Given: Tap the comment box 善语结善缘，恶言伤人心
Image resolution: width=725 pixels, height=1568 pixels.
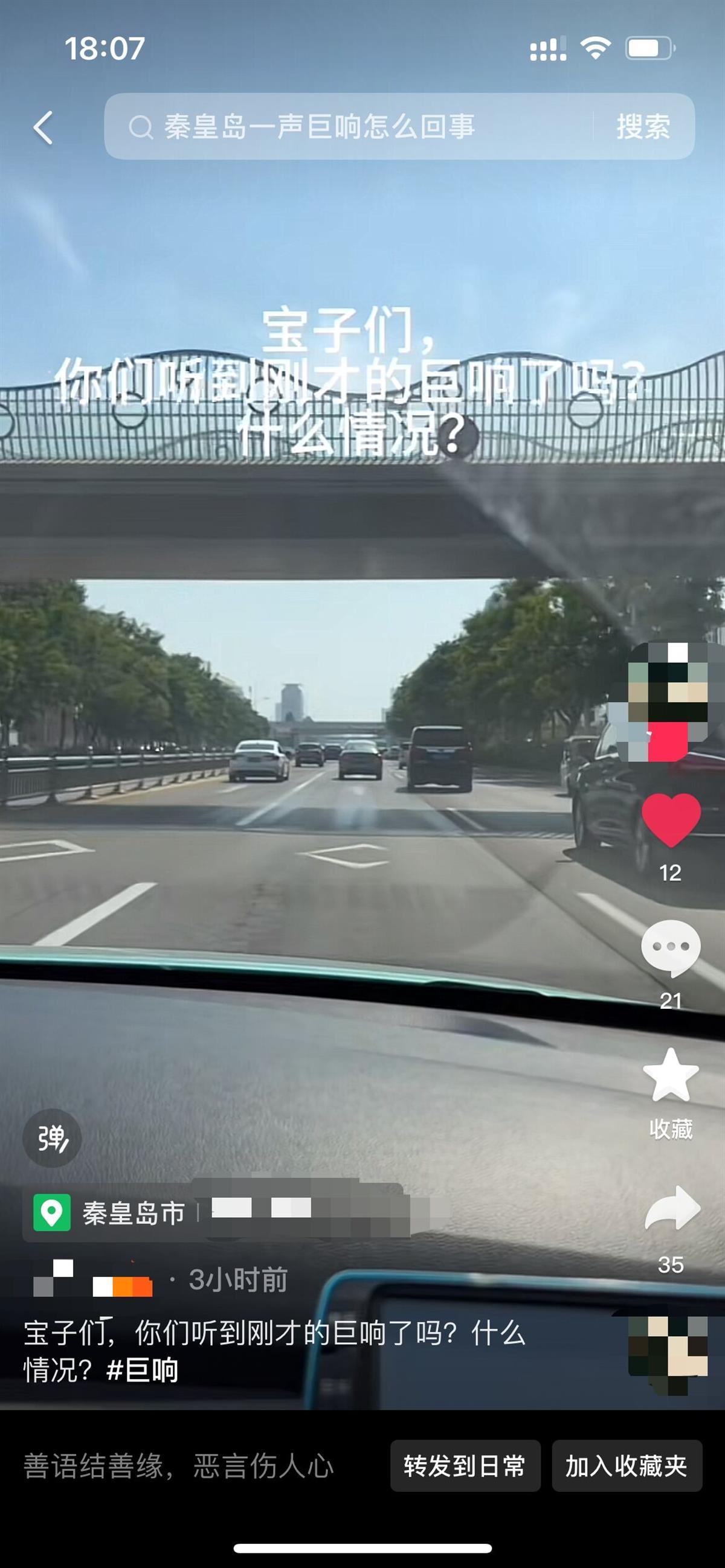Looking at the screenshot, I should tap(178, 1466).
